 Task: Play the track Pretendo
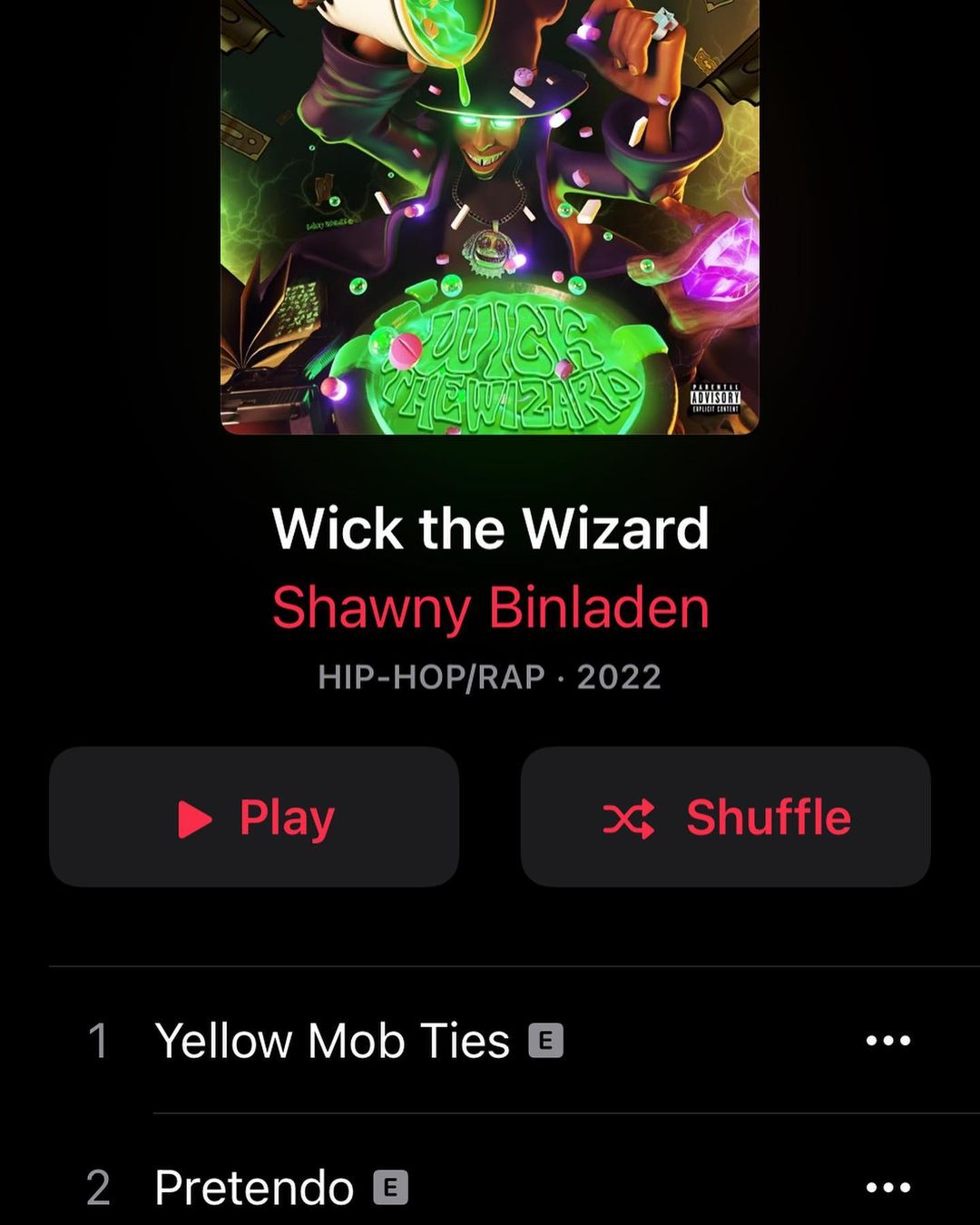[x=254, y=1187]
